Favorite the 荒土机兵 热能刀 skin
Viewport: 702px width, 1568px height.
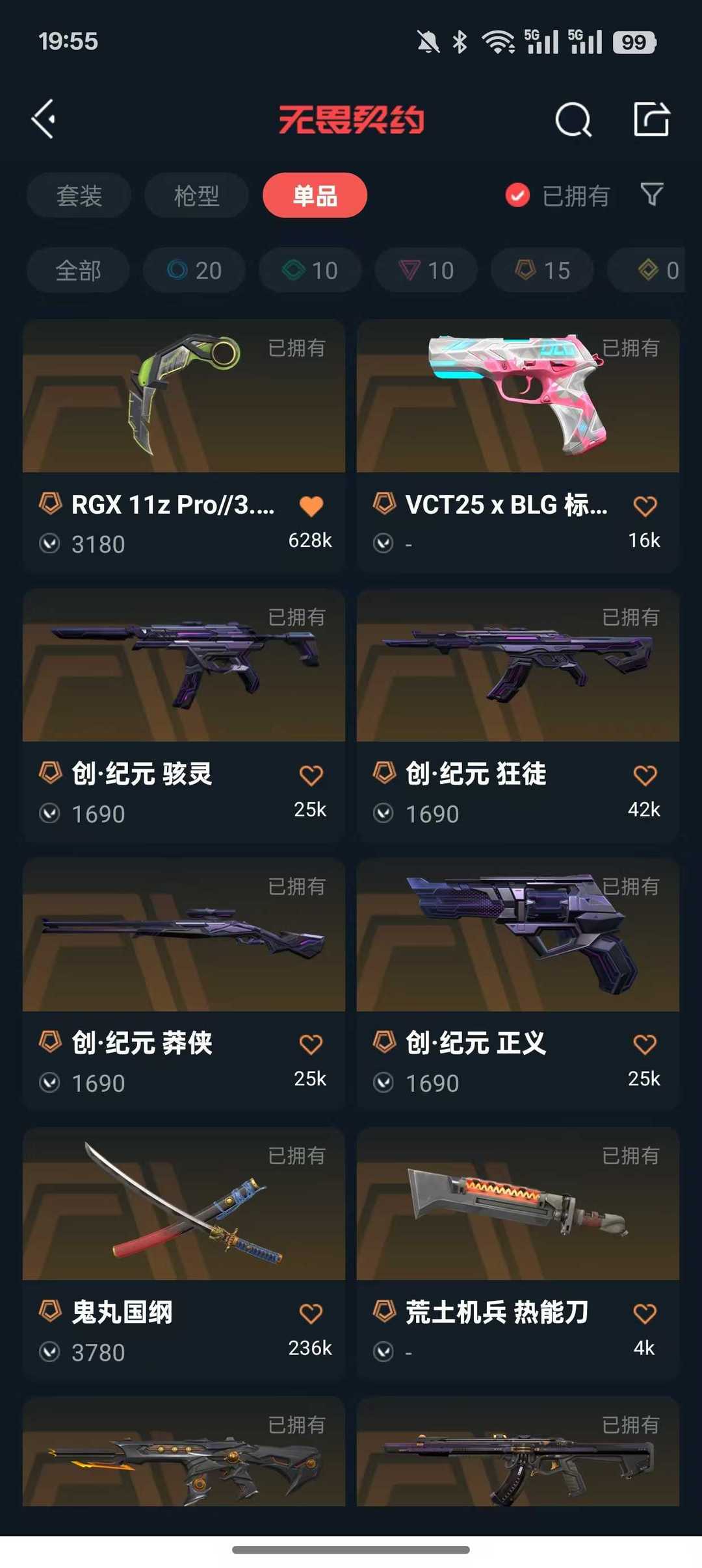click(x=644, y=1313)
